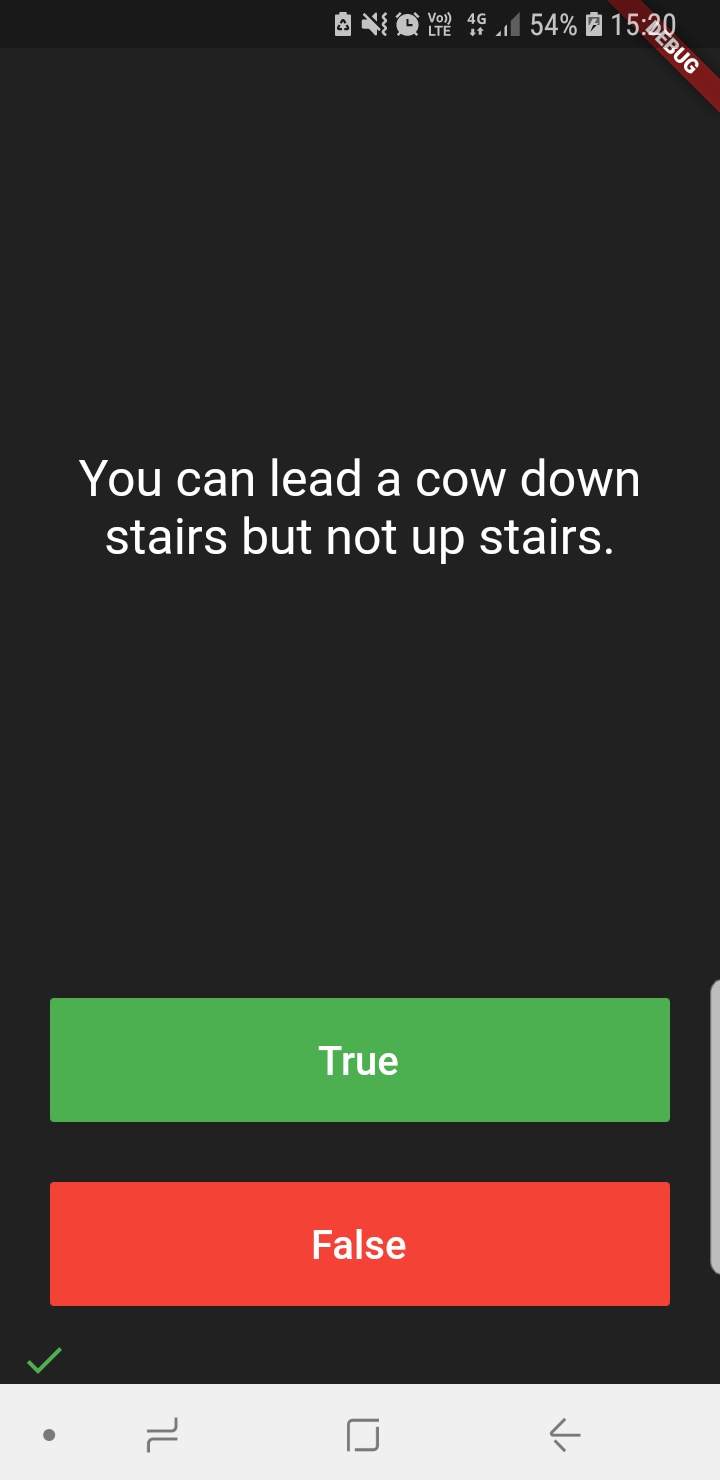
Task: Answer True to the cow question
Action: pyautogui.click(x=359, y=1060)
